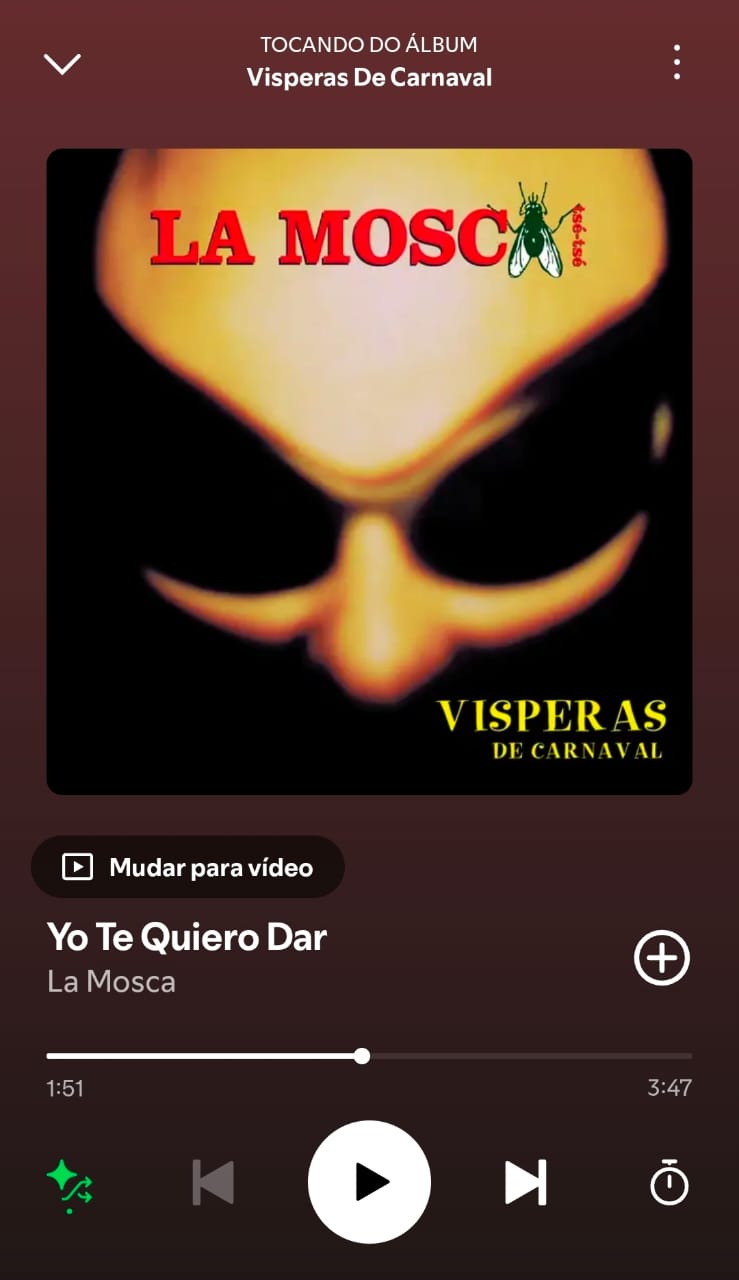
Task: Open the three-dot options menu
Action: pos(676,61)
